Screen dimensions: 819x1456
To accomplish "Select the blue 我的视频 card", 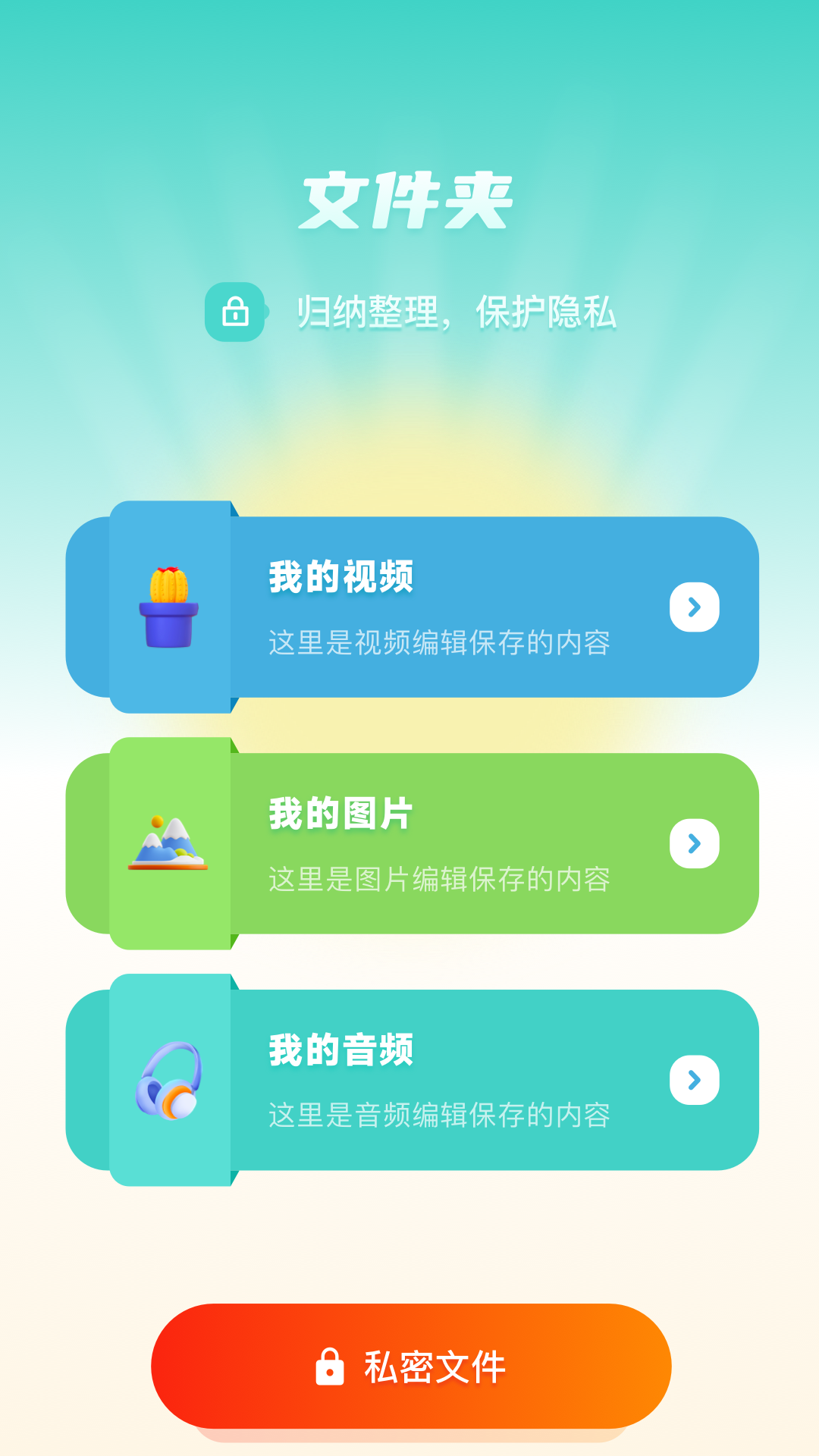I will coord(455,607).
